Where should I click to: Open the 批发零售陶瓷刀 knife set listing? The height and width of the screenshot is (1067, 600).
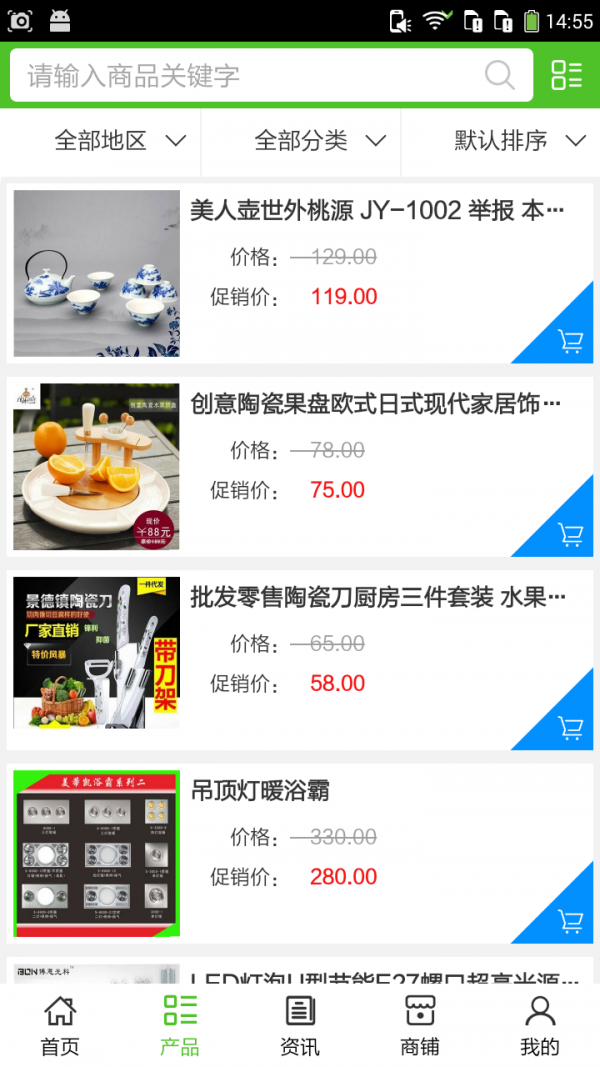click(377, 598)
